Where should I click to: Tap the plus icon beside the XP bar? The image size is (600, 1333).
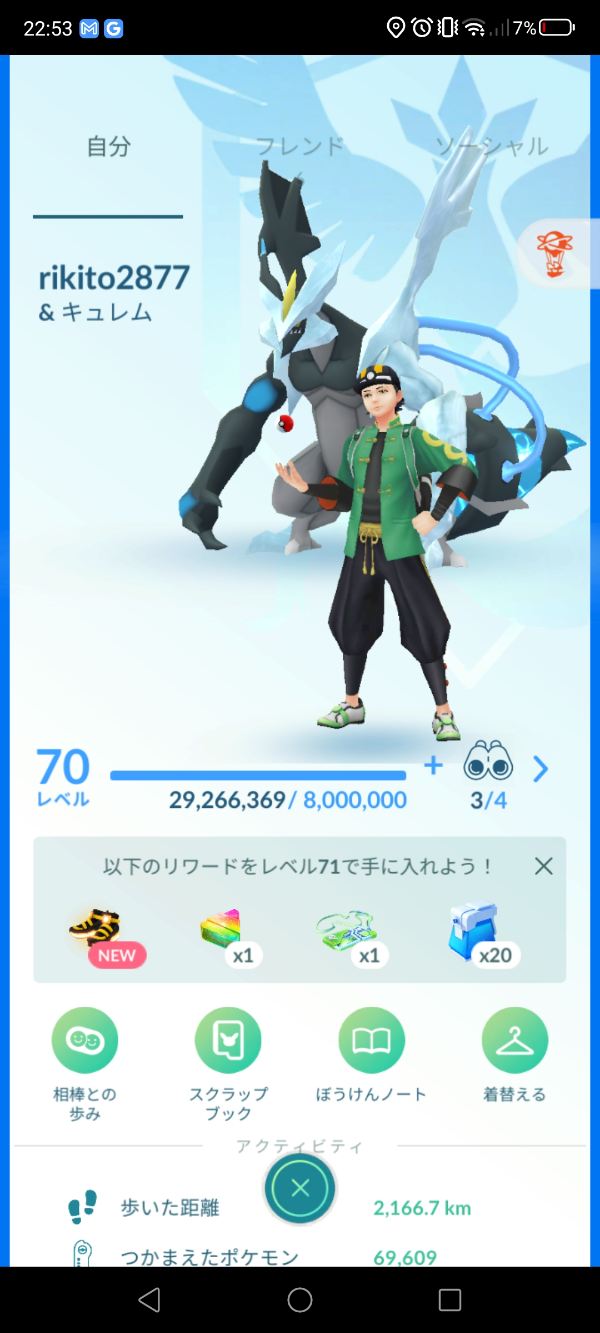pyautogui.click(x=433, y=766)
